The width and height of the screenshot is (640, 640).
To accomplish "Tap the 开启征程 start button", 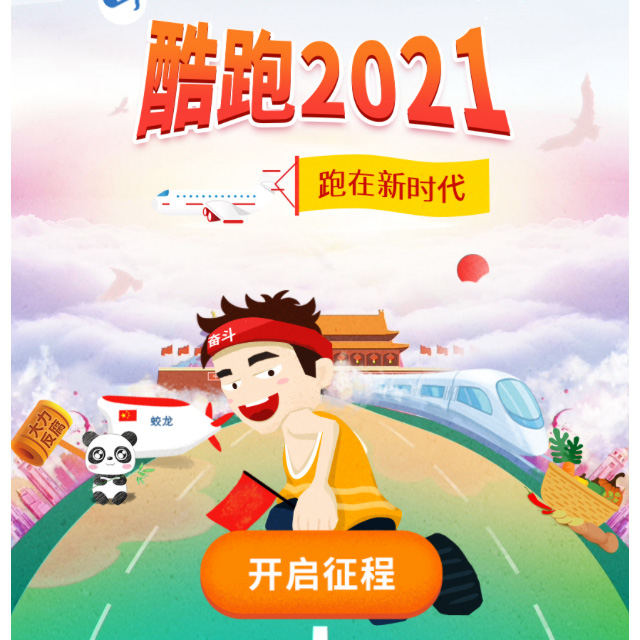I will [x=321, y=574].
